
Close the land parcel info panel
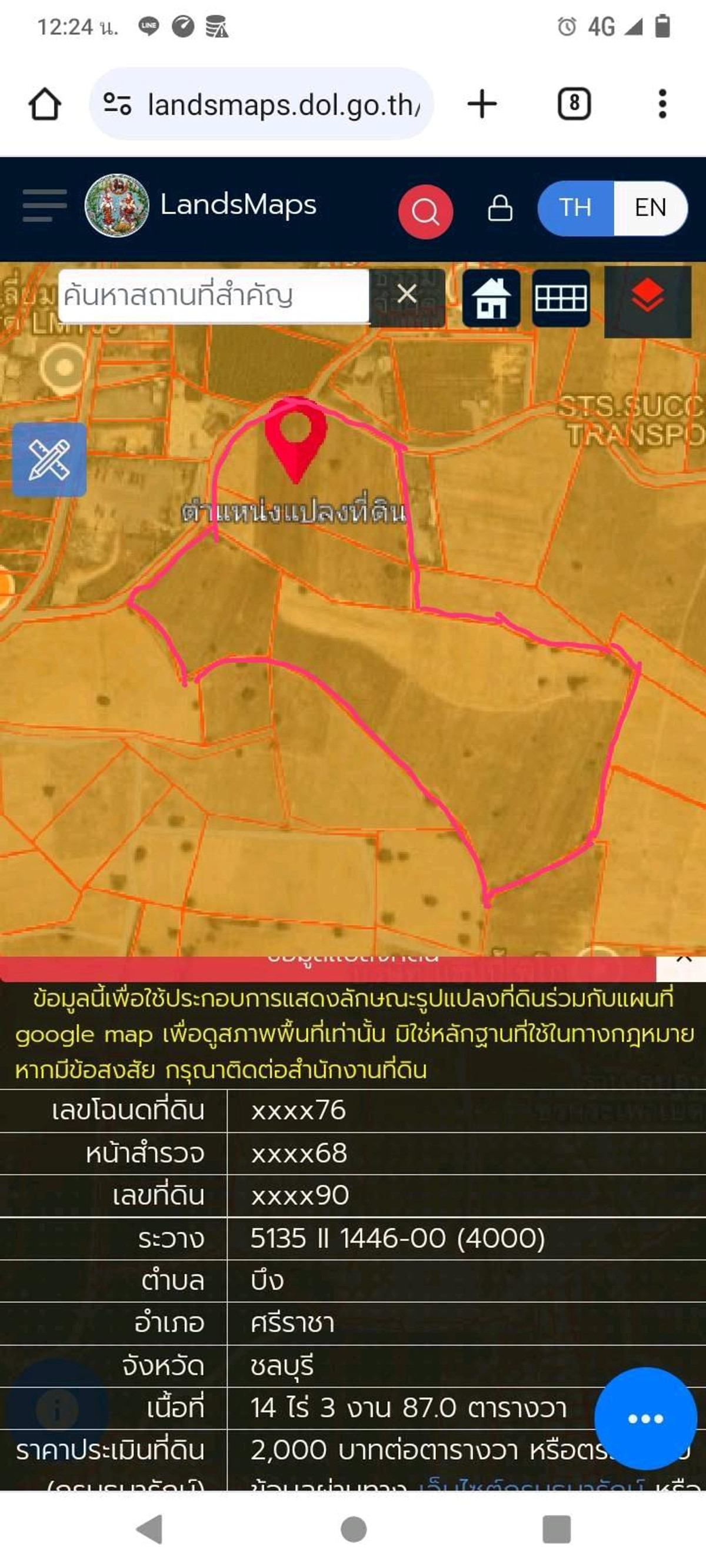tap(684, 959)
